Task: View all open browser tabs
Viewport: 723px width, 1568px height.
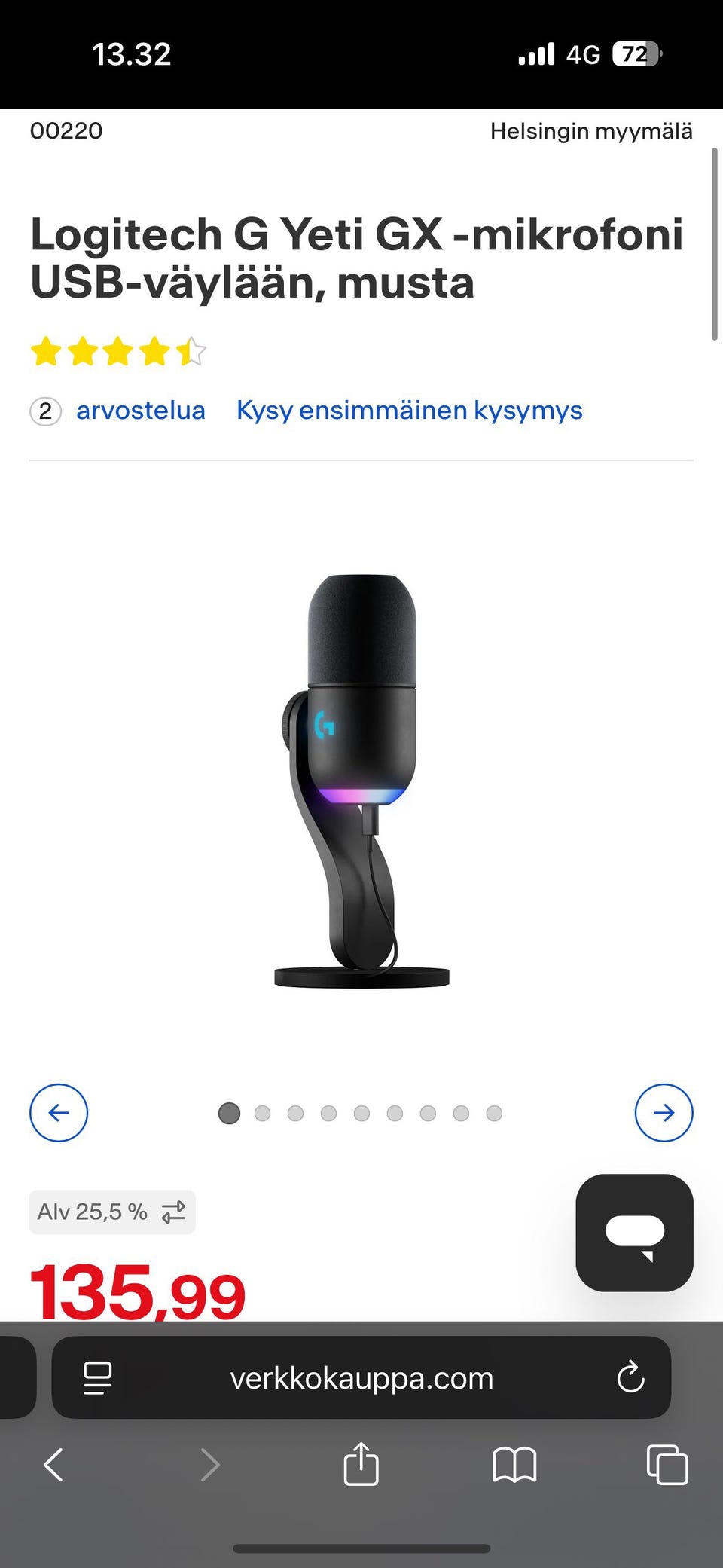Action: click(x=667, y=1465)
